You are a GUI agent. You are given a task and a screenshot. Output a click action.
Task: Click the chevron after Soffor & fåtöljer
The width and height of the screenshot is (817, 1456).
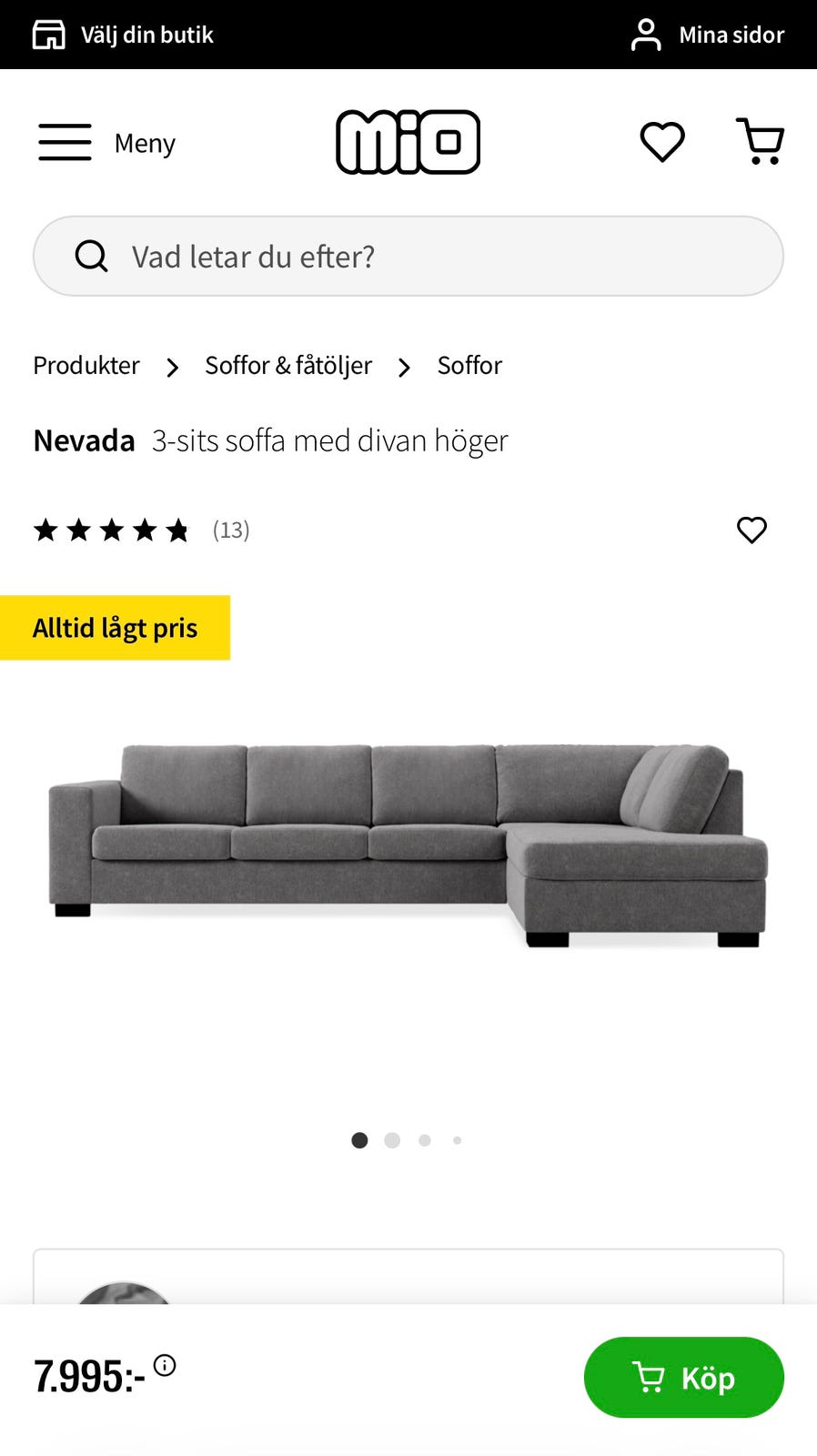[x=404, y=367]
